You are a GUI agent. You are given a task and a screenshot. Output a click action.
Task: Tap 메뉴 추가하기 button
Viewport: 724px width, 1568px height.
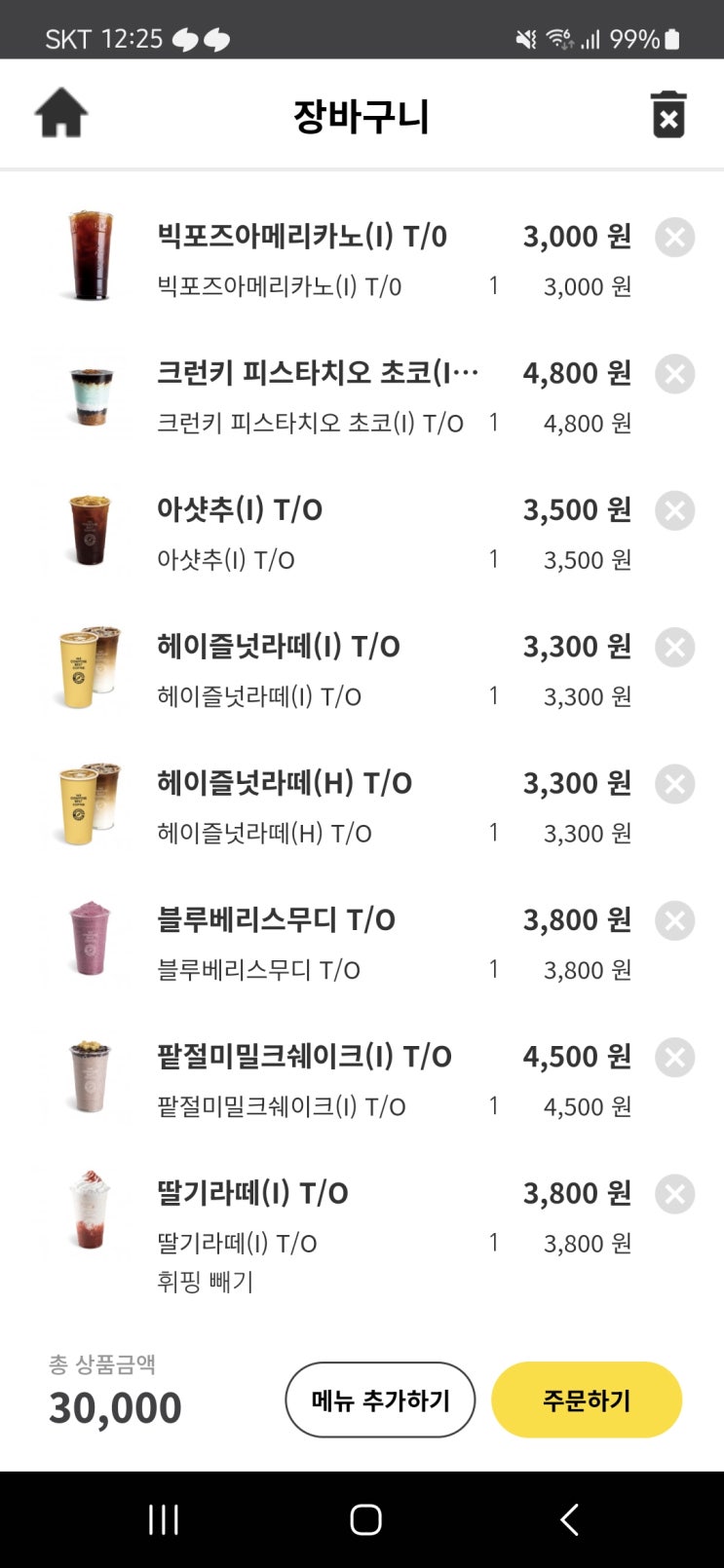[x=380, y=1400]
